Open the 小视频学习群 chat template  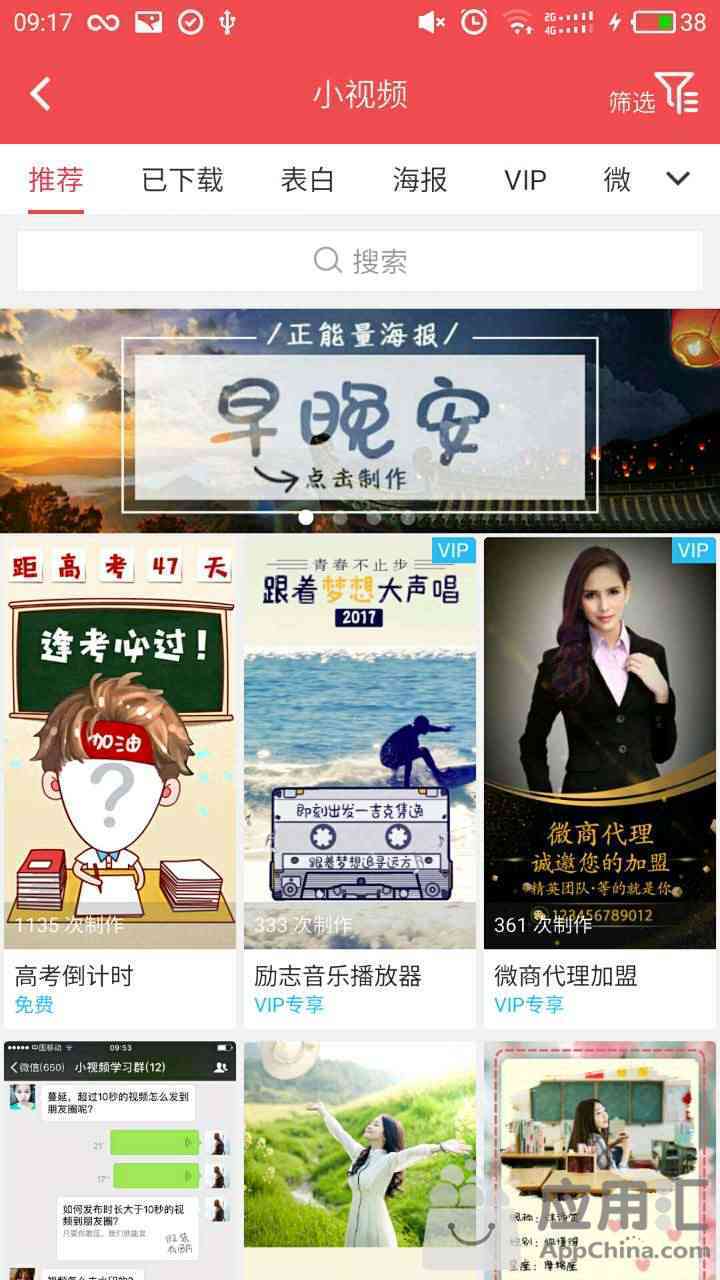click(x=120, y=1160)
